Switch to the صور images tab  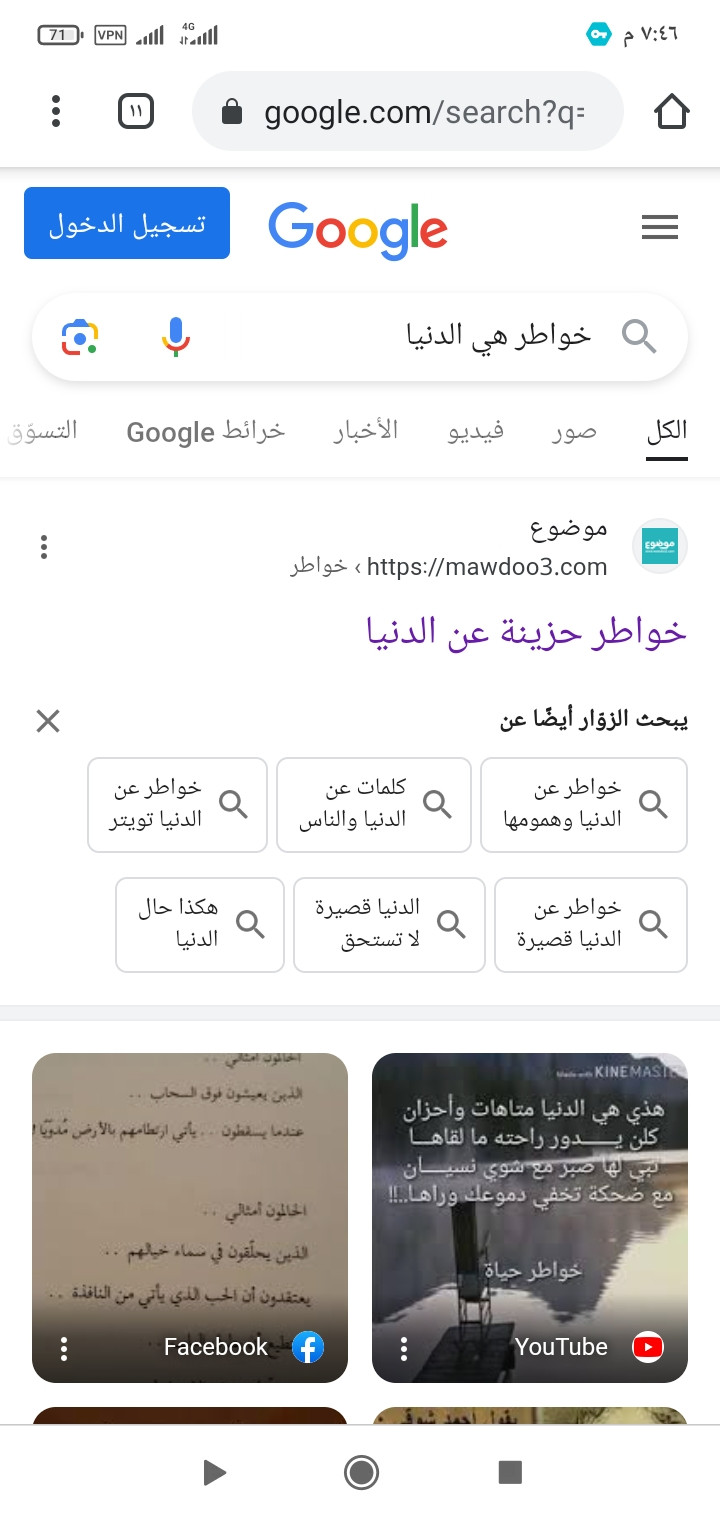point(574,431)
